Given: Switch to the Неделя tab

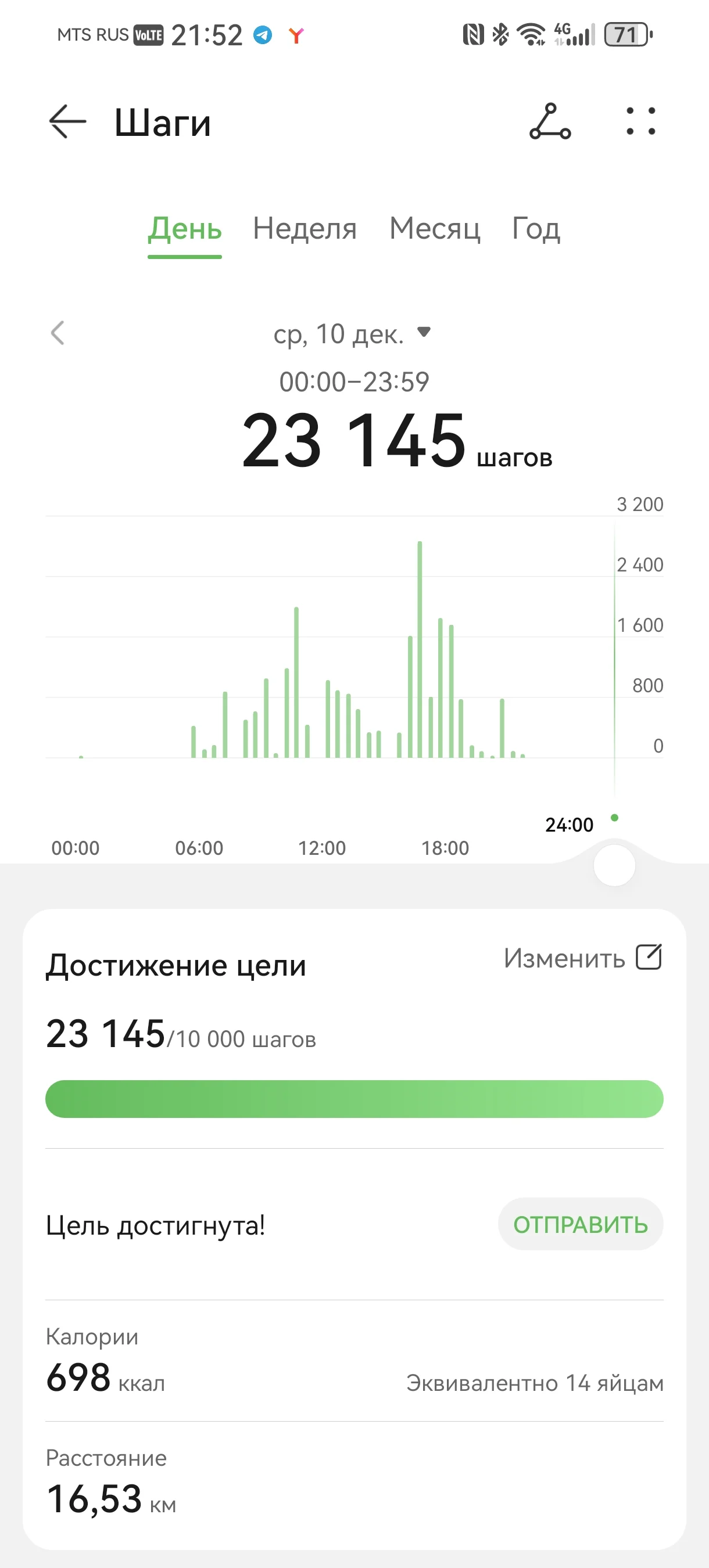Looking at the screenshot, I should coord(305,229).
